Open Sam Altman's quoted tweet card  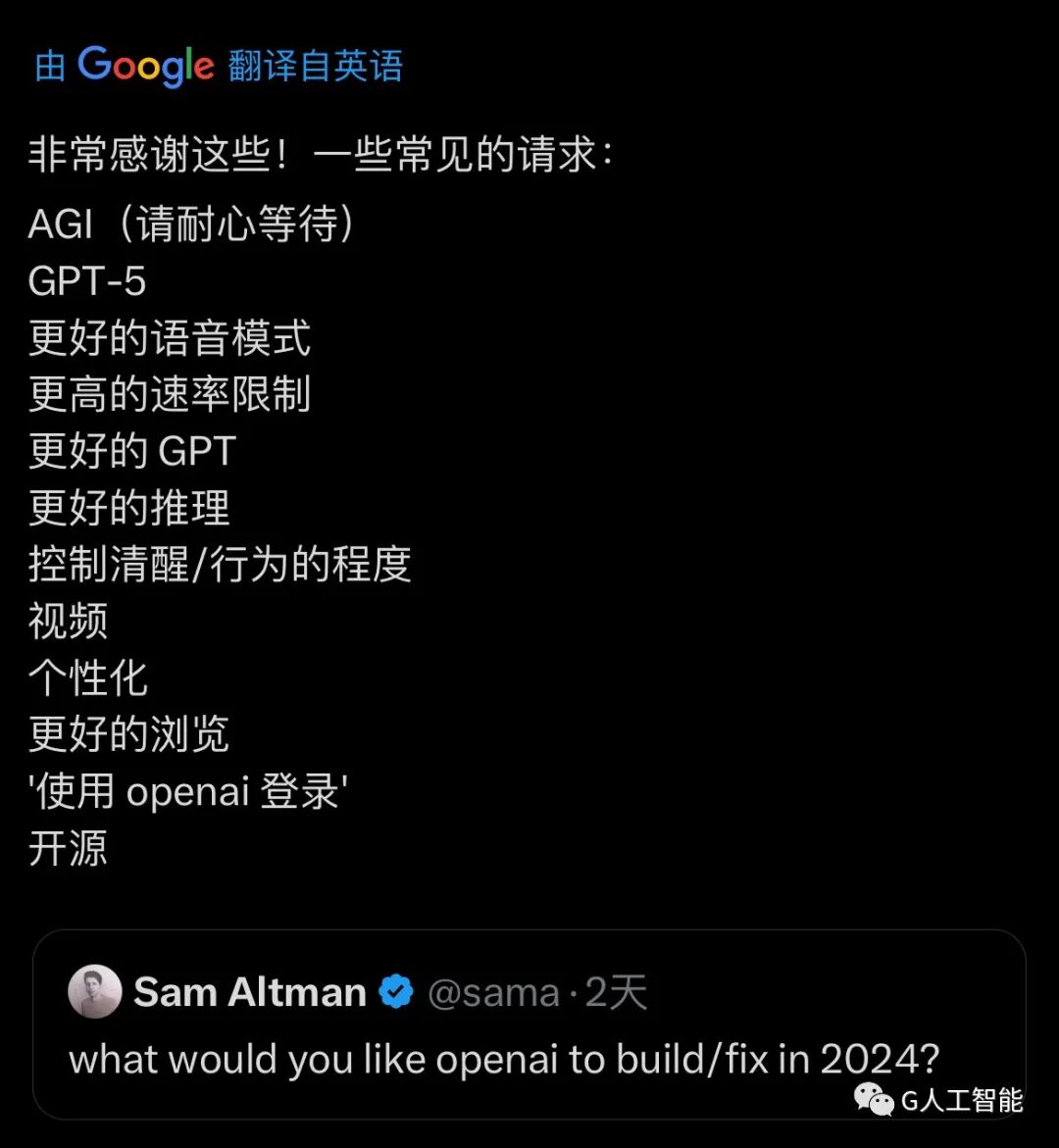click(529, 1024)
